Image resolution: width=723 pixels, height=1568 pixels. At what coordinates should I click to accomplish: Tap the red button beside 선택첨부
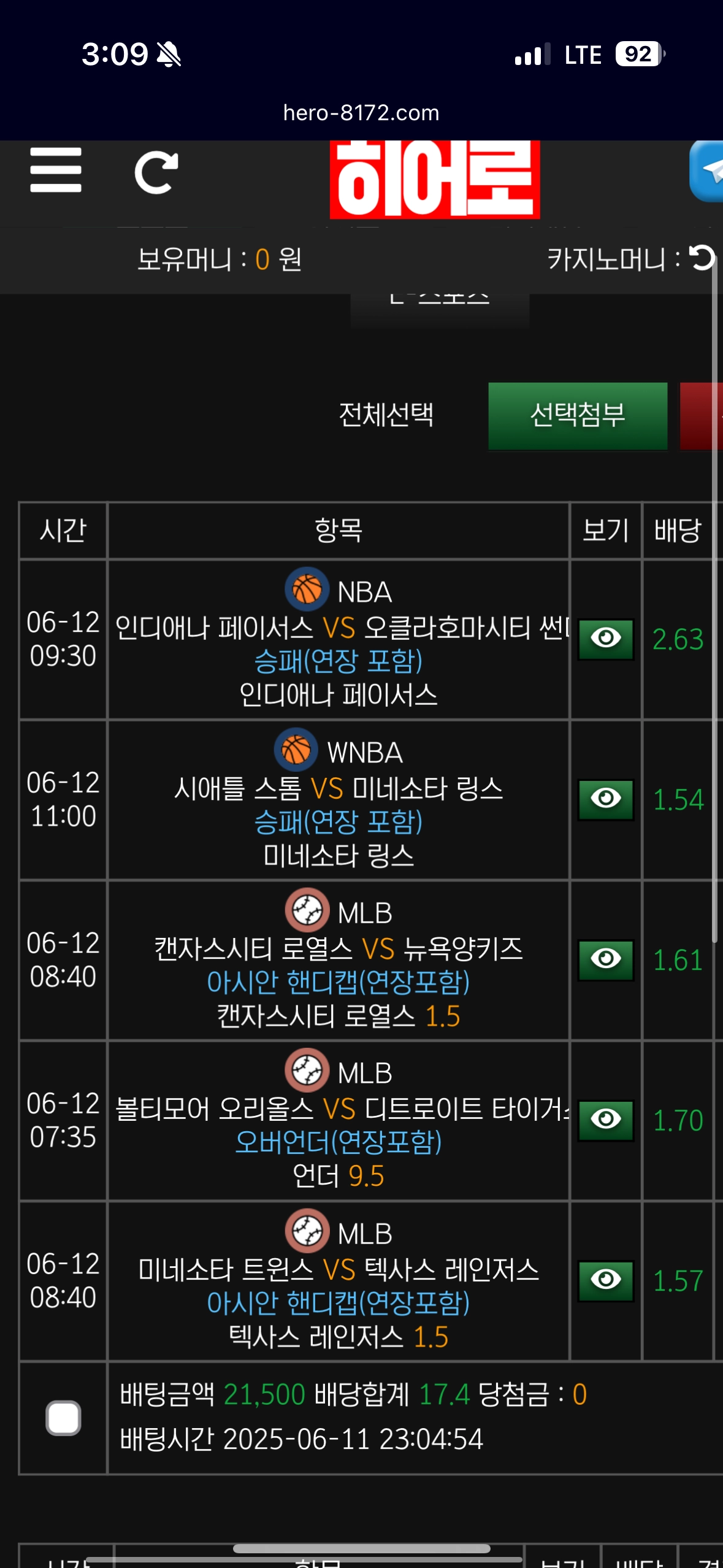coord(702,416)
